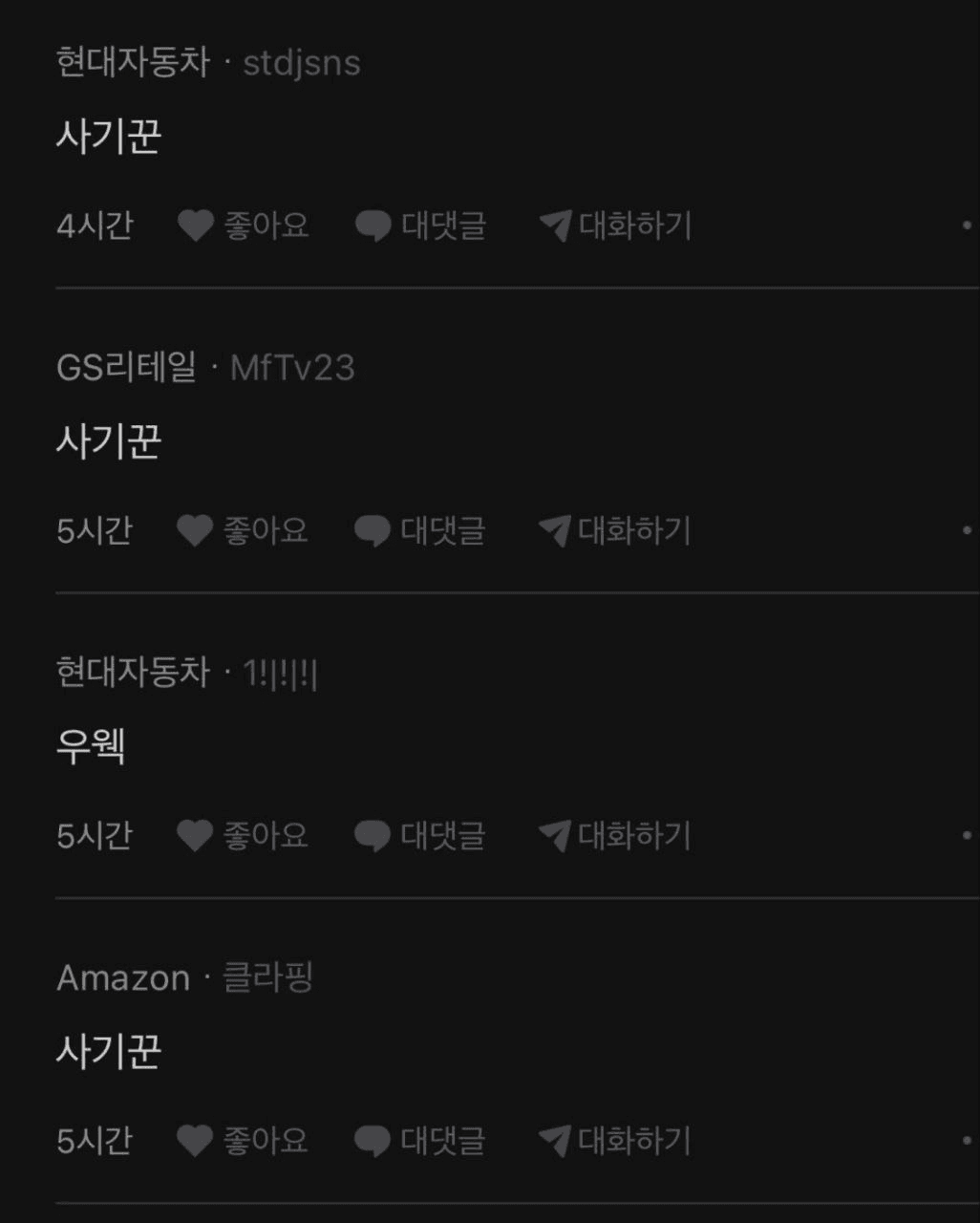Reply to the MfTv23 comment
Viewport: 980px width, 1223px height.
tap(420, 531)
